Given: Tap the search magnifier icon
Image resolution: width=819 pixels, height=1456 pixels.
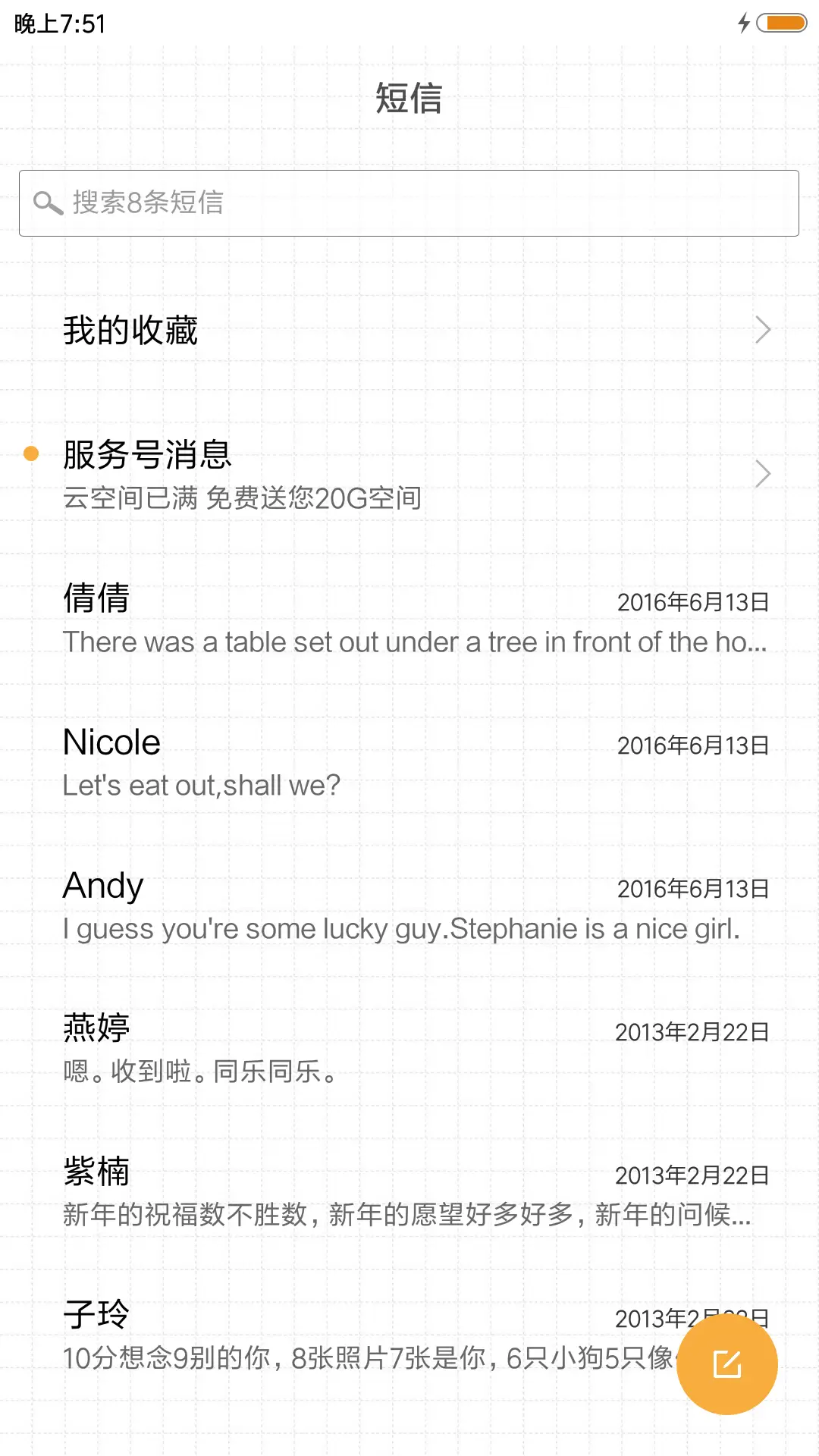Looking at the screenshot, I should pyautogui.click(x=49, y=202).
